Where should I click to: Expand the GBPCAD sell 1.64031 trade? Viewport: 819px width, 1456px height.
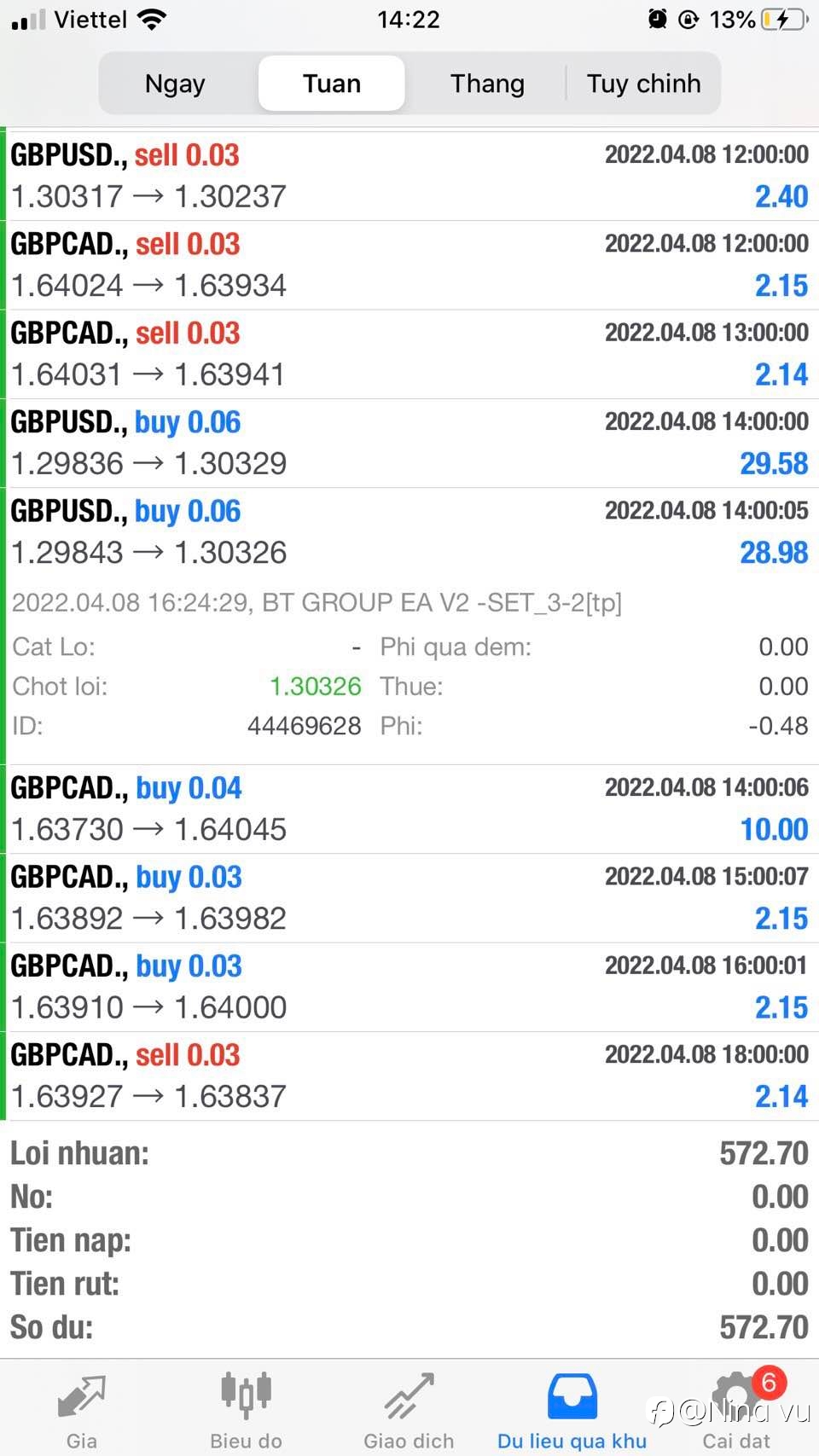point(409,354)
